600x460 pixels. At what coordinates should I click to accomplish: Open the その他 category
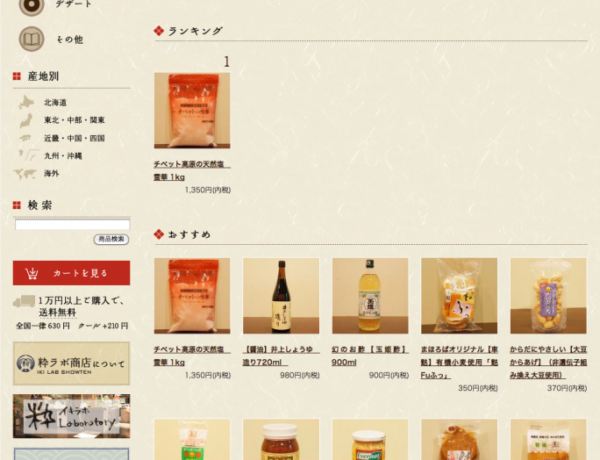68,39
